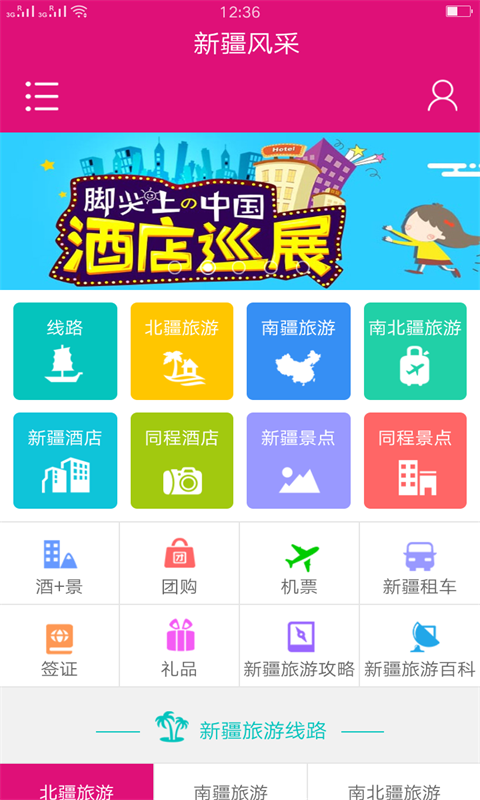Image resolution: width=480 pixels, height=800 pixels.
Task: Open the 南疆旅游 blue tile
Action: (298, 351)
